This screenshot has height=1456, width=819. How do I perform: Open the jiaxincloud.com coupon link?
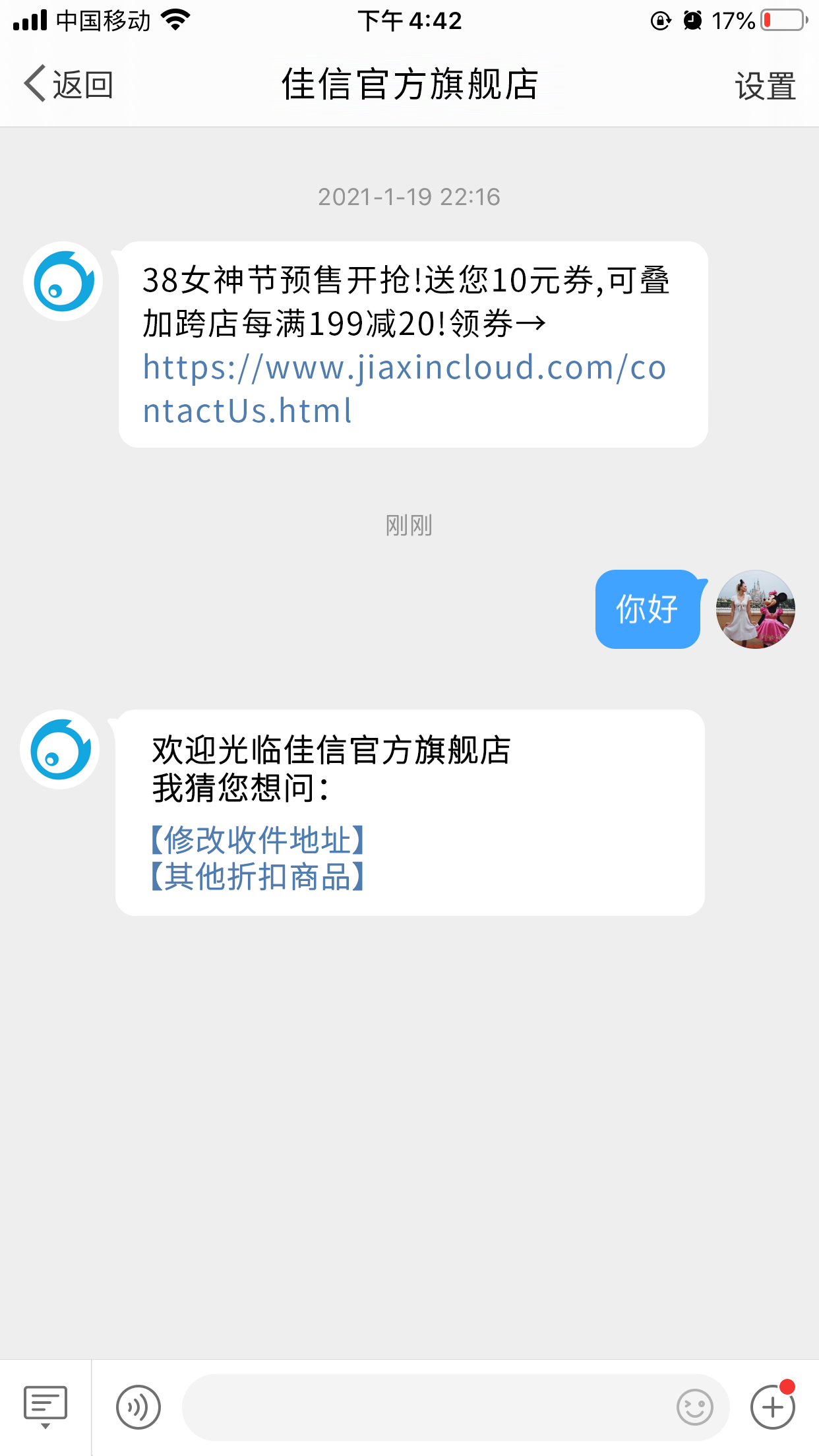404,388
